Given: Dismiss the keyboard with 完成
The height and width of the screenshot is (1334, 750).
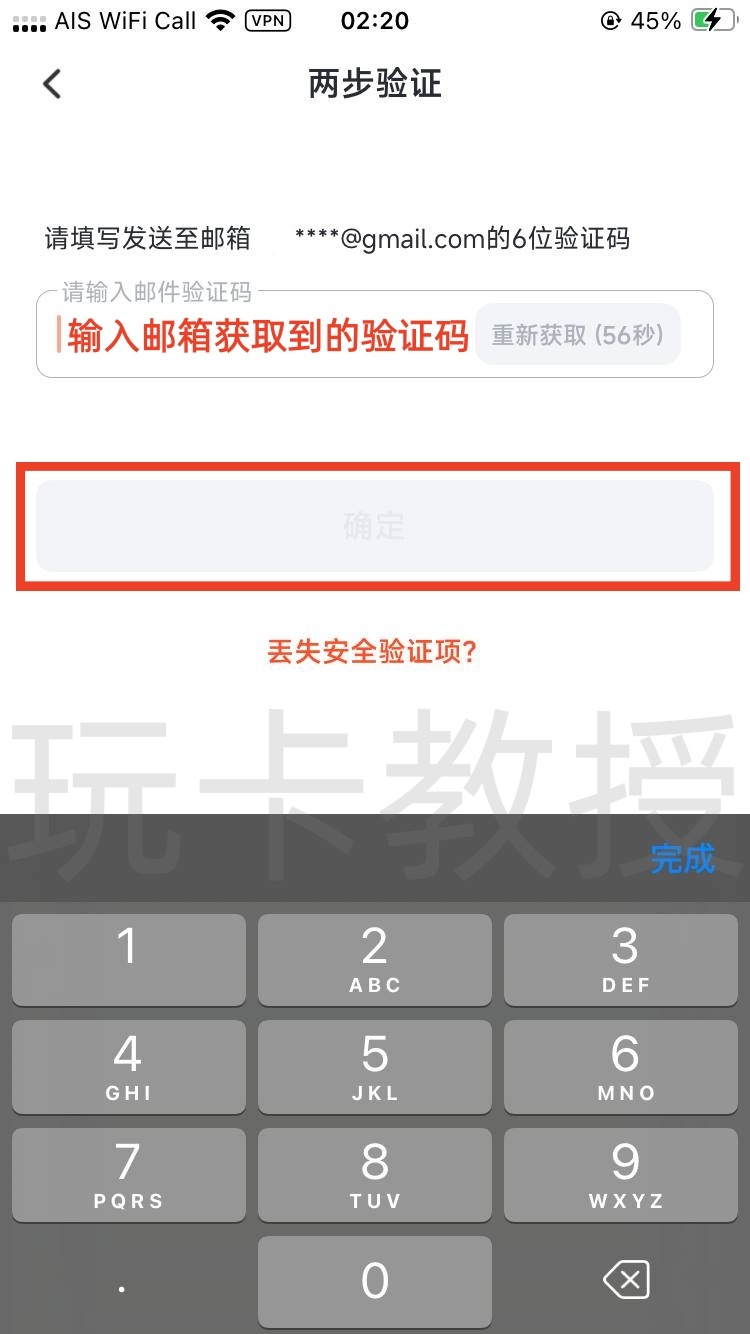Looking at the screenshot, I should coord(682,859).
